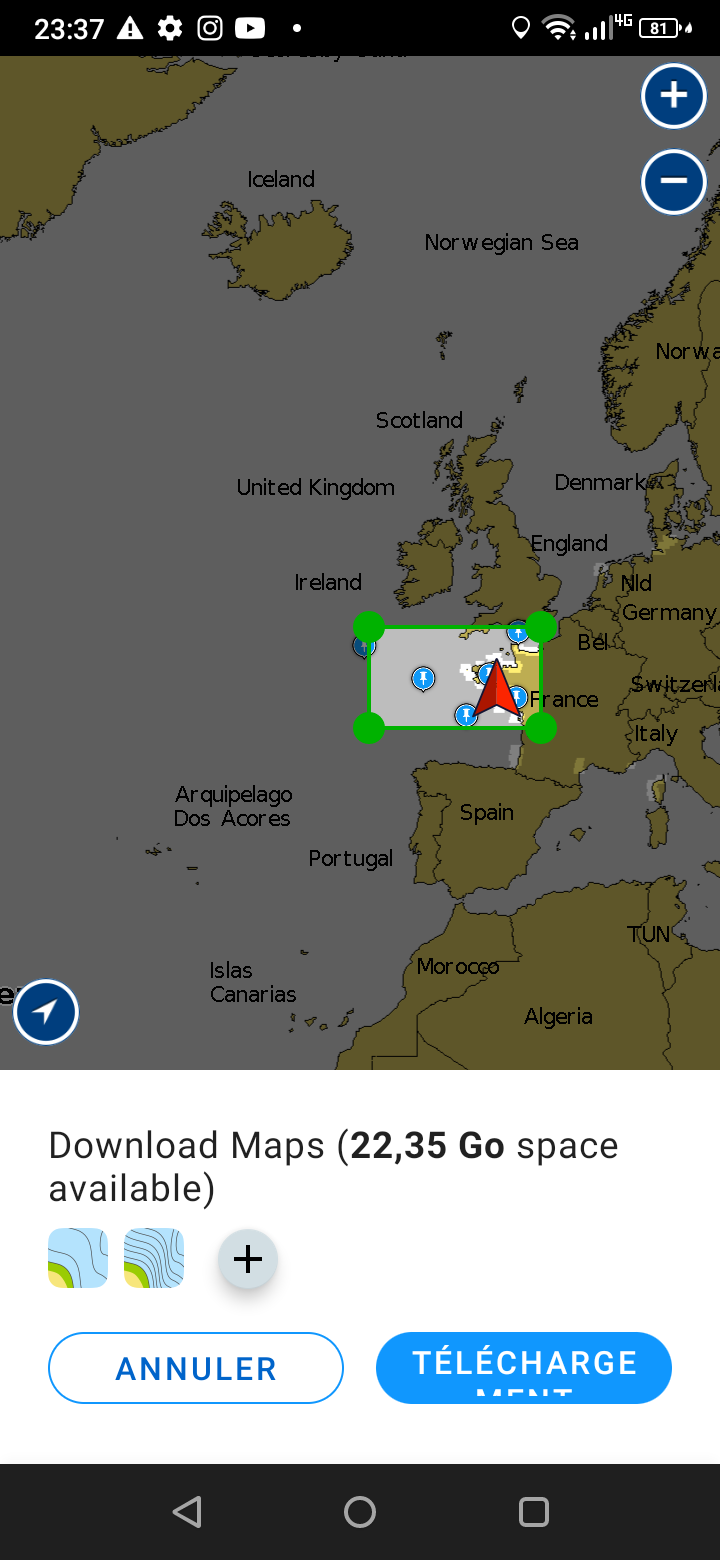This screenshot has width=720, height=1560.
Task: Center map on current location
Action: [x=46, y=1012]
